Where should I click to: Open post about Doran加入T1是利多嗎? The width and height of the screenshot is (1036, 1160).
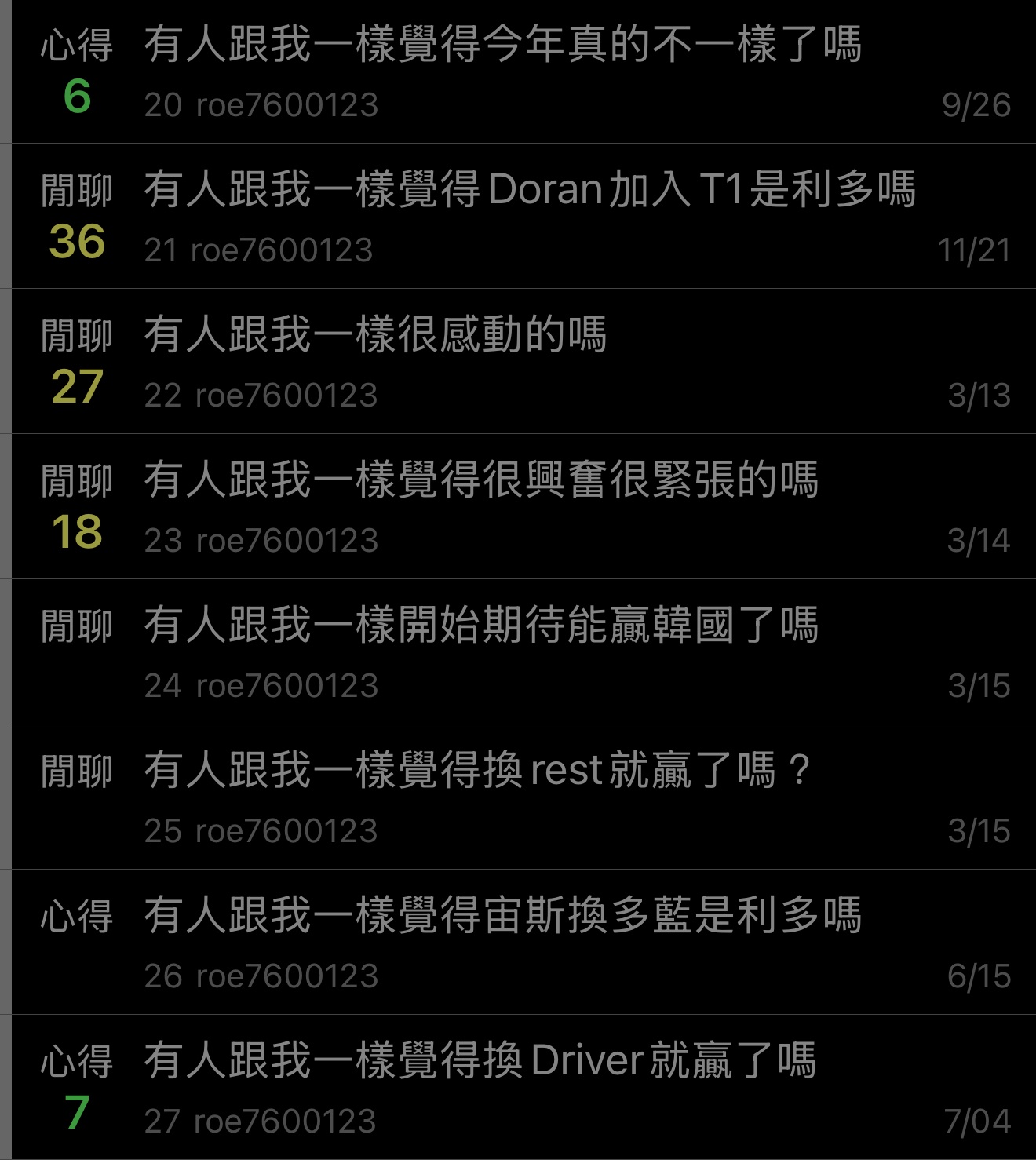click(x=530, y=190)
